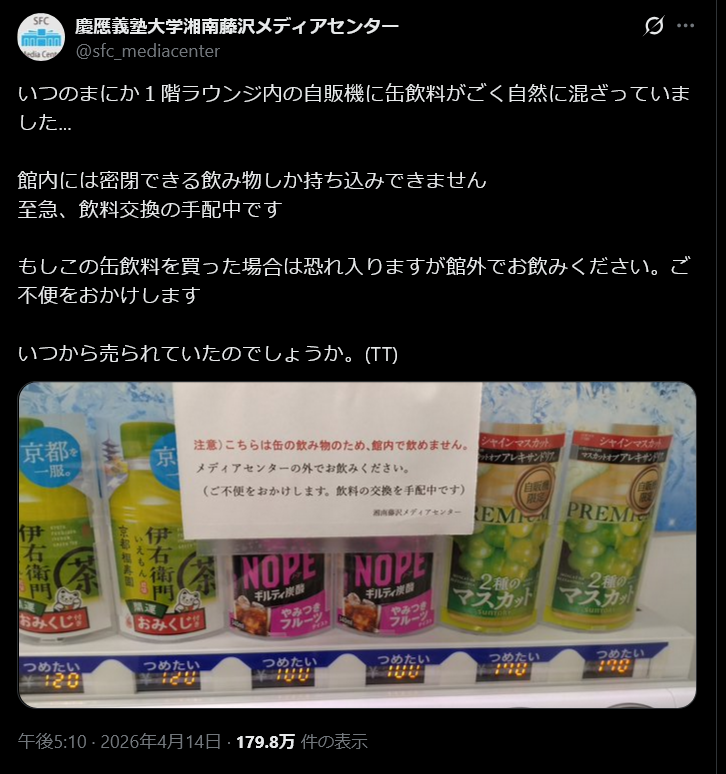Open the Grok icon on the post

654,27
